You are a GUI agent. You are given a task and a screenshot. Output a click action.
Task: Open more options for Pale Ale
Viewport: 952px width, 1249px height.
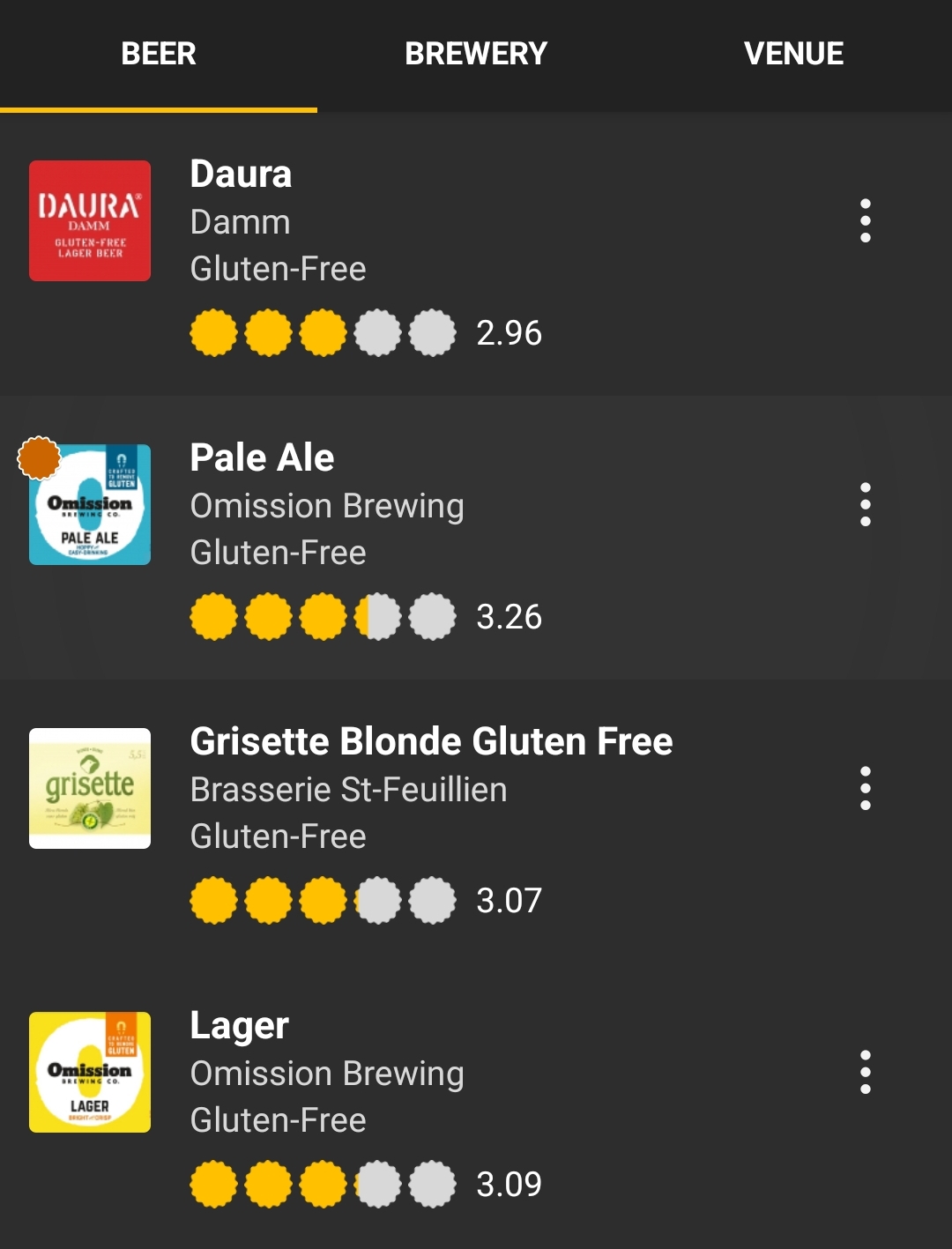(x=866, y=504)
